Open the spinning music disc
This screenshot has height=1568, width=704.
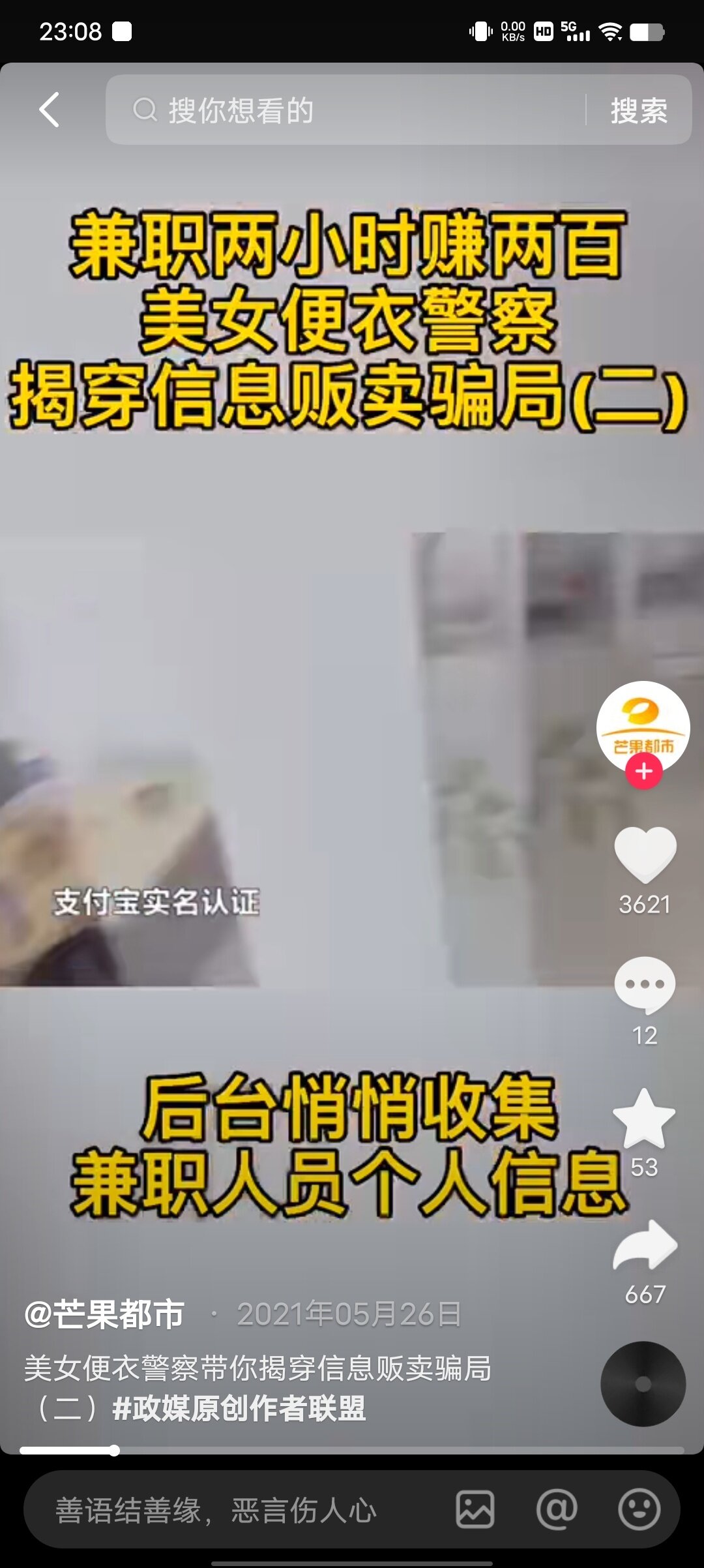click(x=643, y=1383)
